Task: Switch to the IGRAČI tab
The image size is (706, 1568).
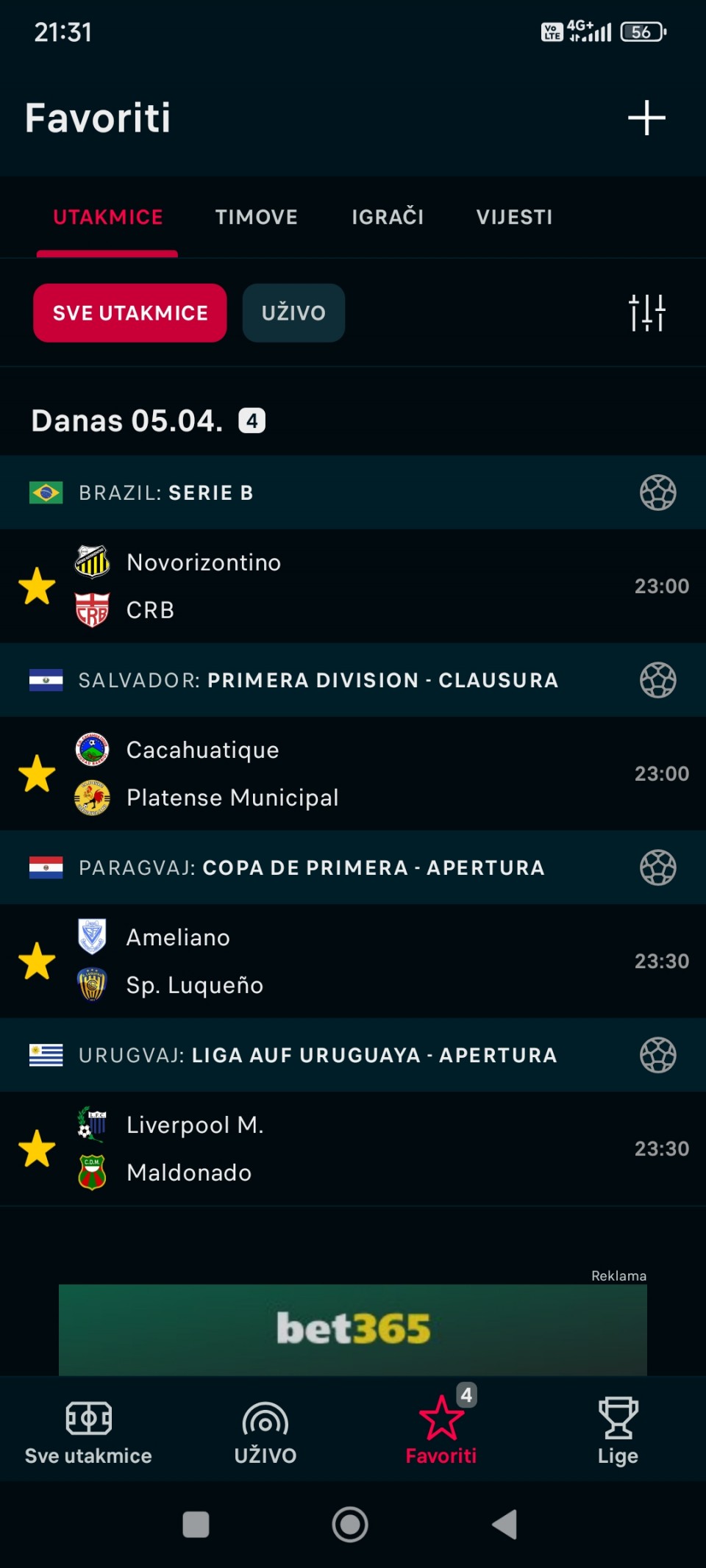Action: [x=388, y=217]
